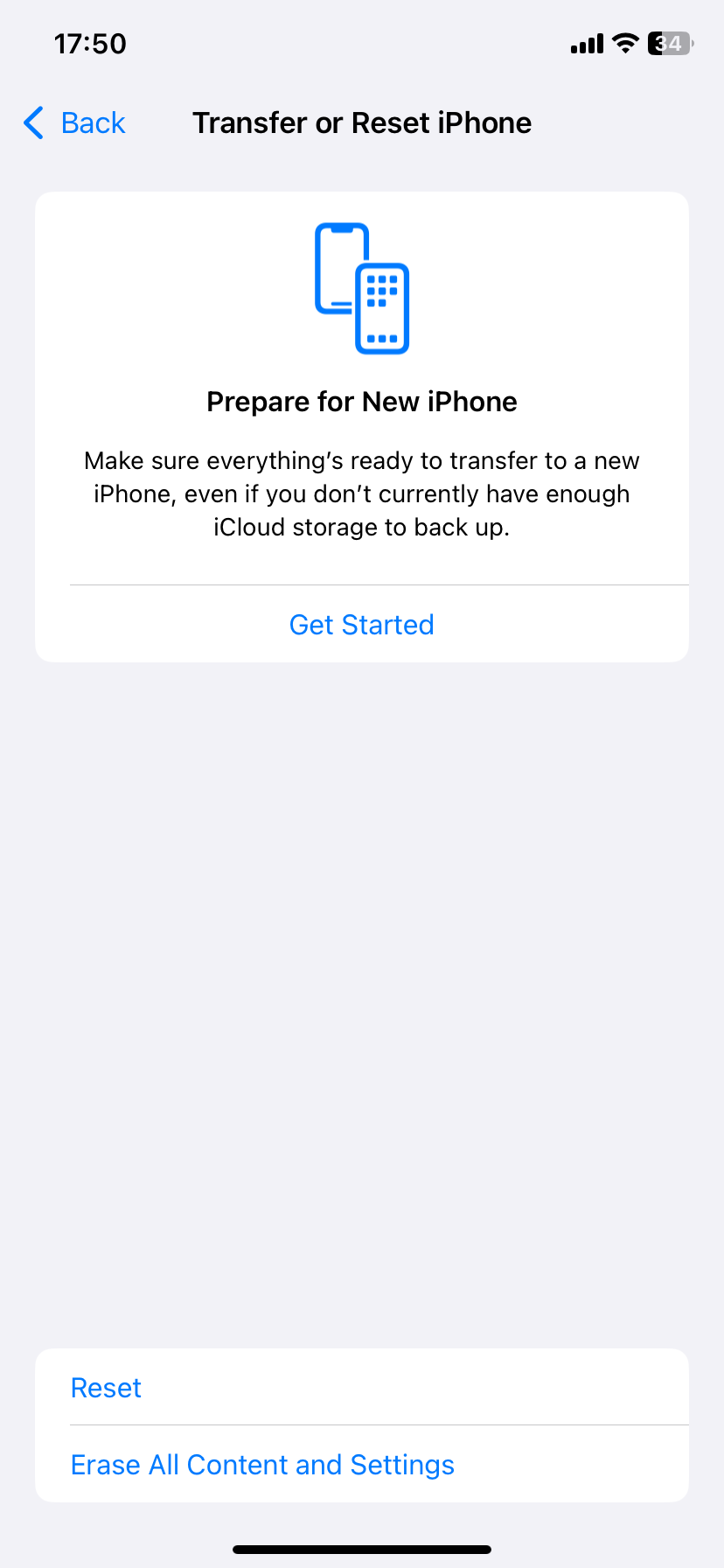The image size is (724, 1568).
Task: Tap the two-iPhones transfer illustration icon
Action: click(x=359, y=289)
